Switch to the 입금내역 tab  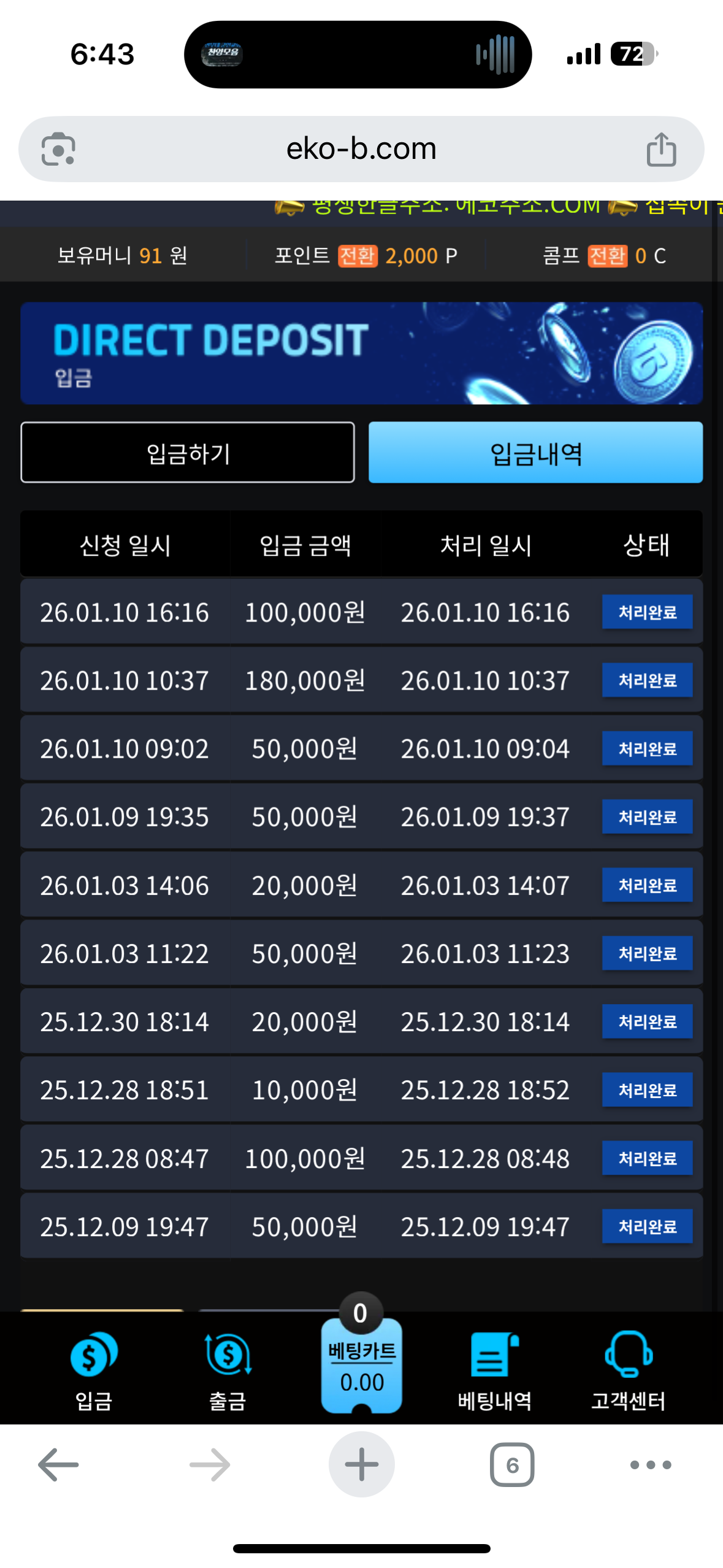[x=535, y=452]
